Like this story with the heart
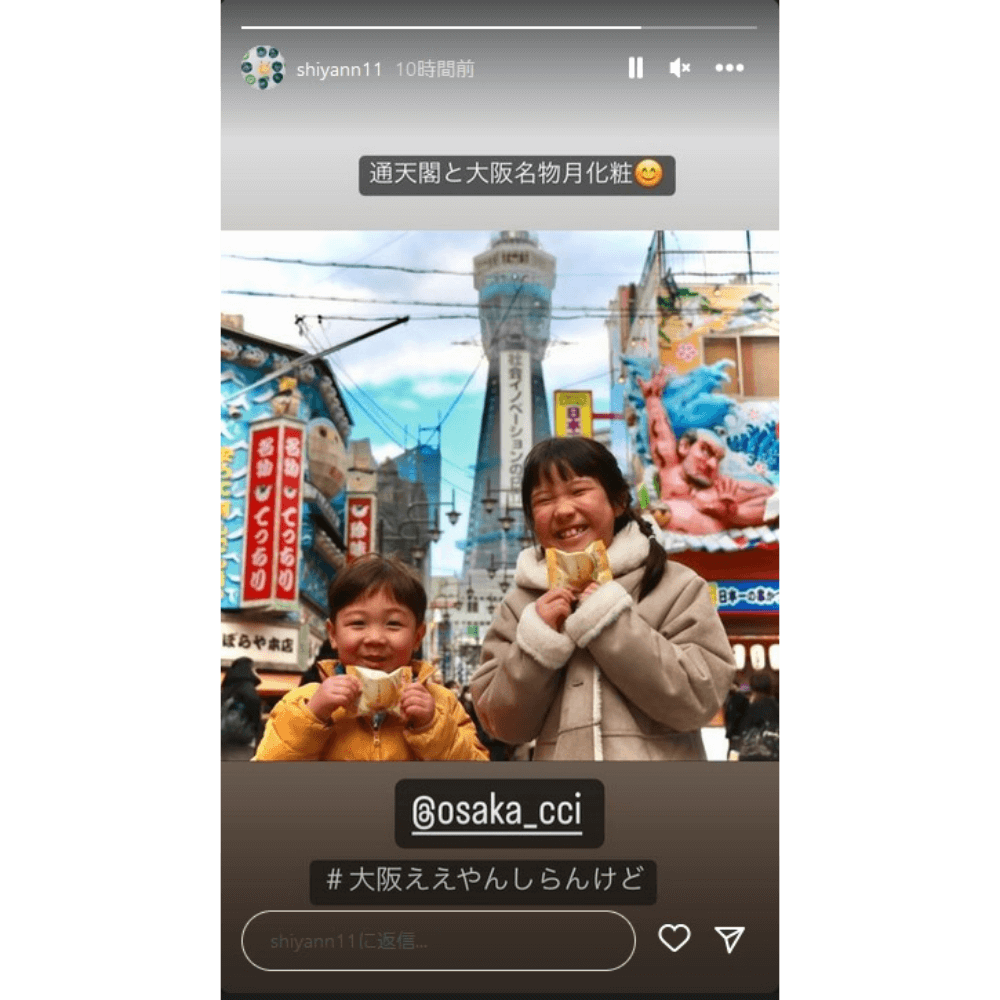 click(674, 938)
